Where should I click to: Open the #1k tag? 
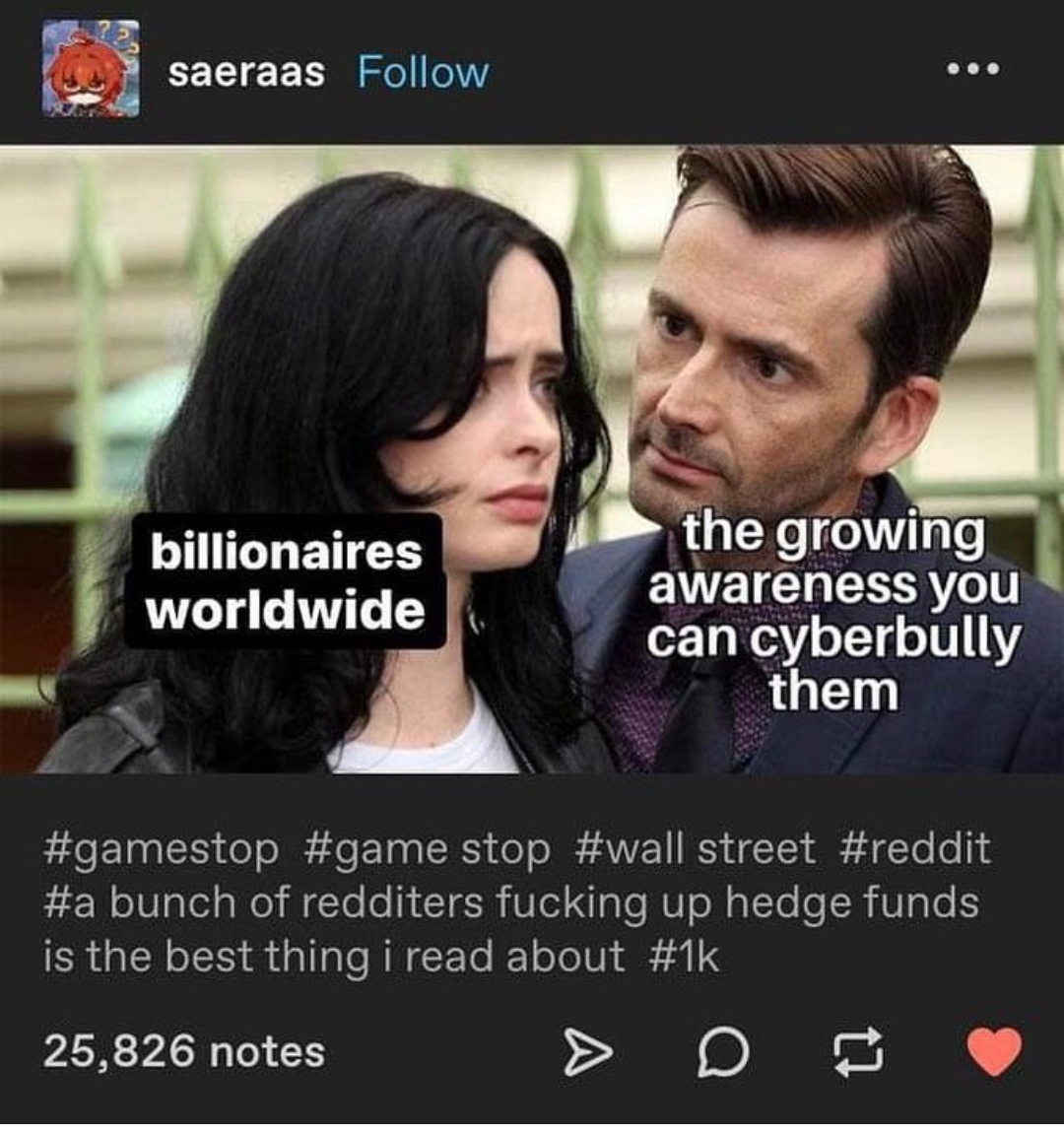(x=685, y=956)
